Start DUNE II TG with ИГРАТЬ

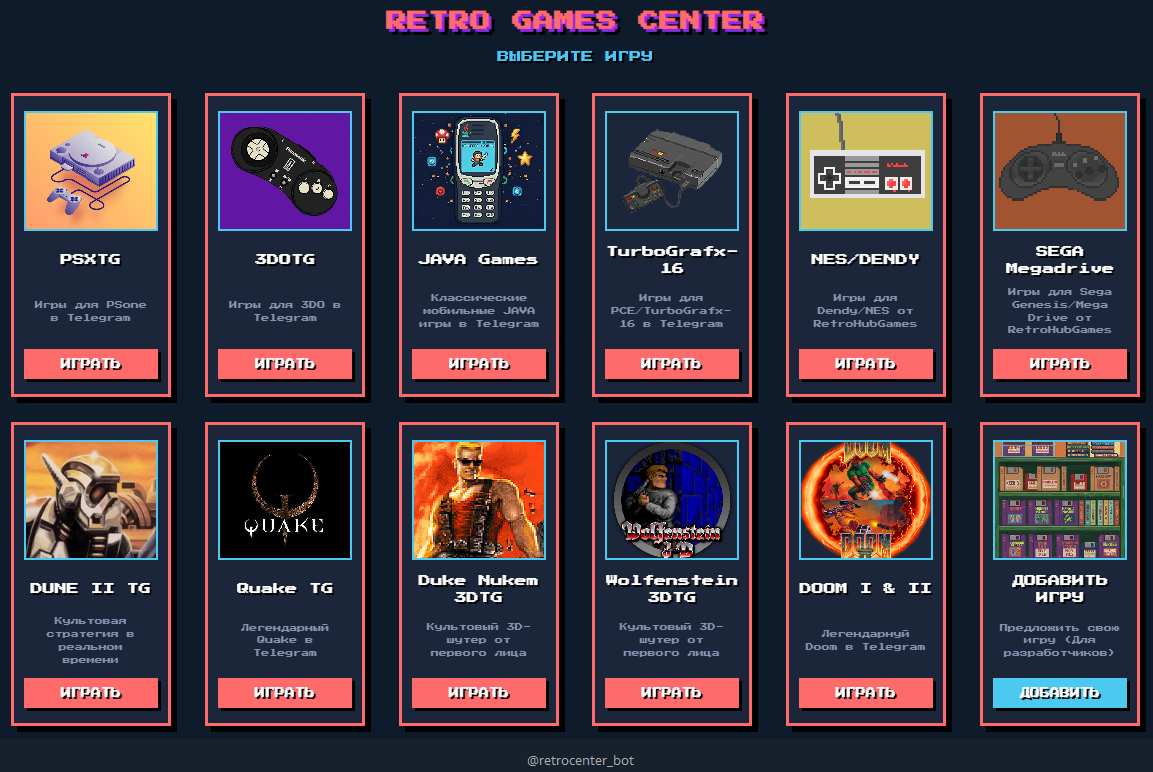pyautogui.click(x=91, y=693)
